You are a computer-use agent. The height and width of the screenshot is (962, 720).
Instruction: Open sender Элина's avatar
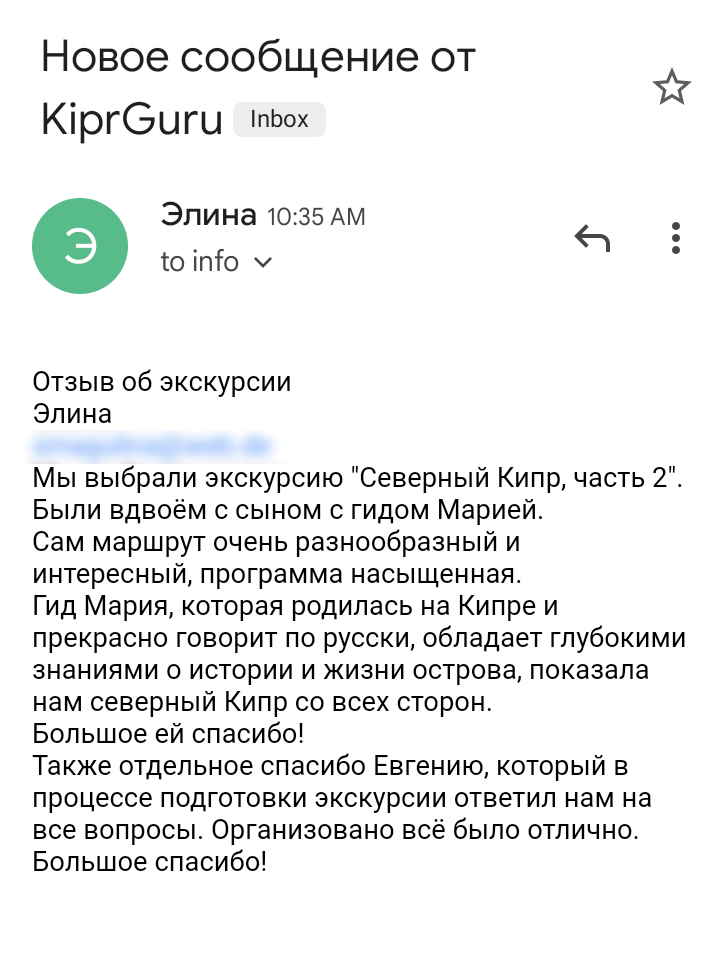click(80, 246)
